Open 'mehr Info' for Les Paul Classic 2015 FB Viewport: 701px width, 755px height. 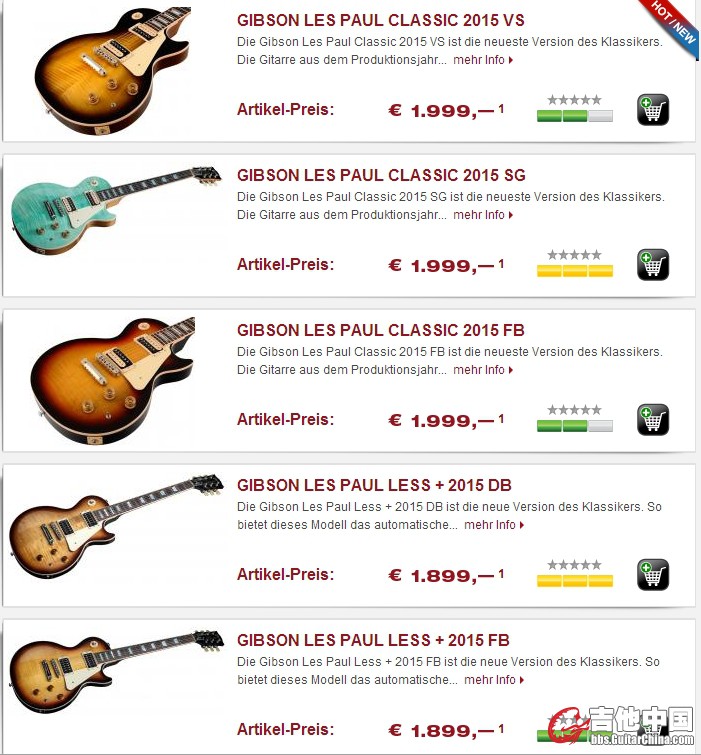click(x=482, y=370)
